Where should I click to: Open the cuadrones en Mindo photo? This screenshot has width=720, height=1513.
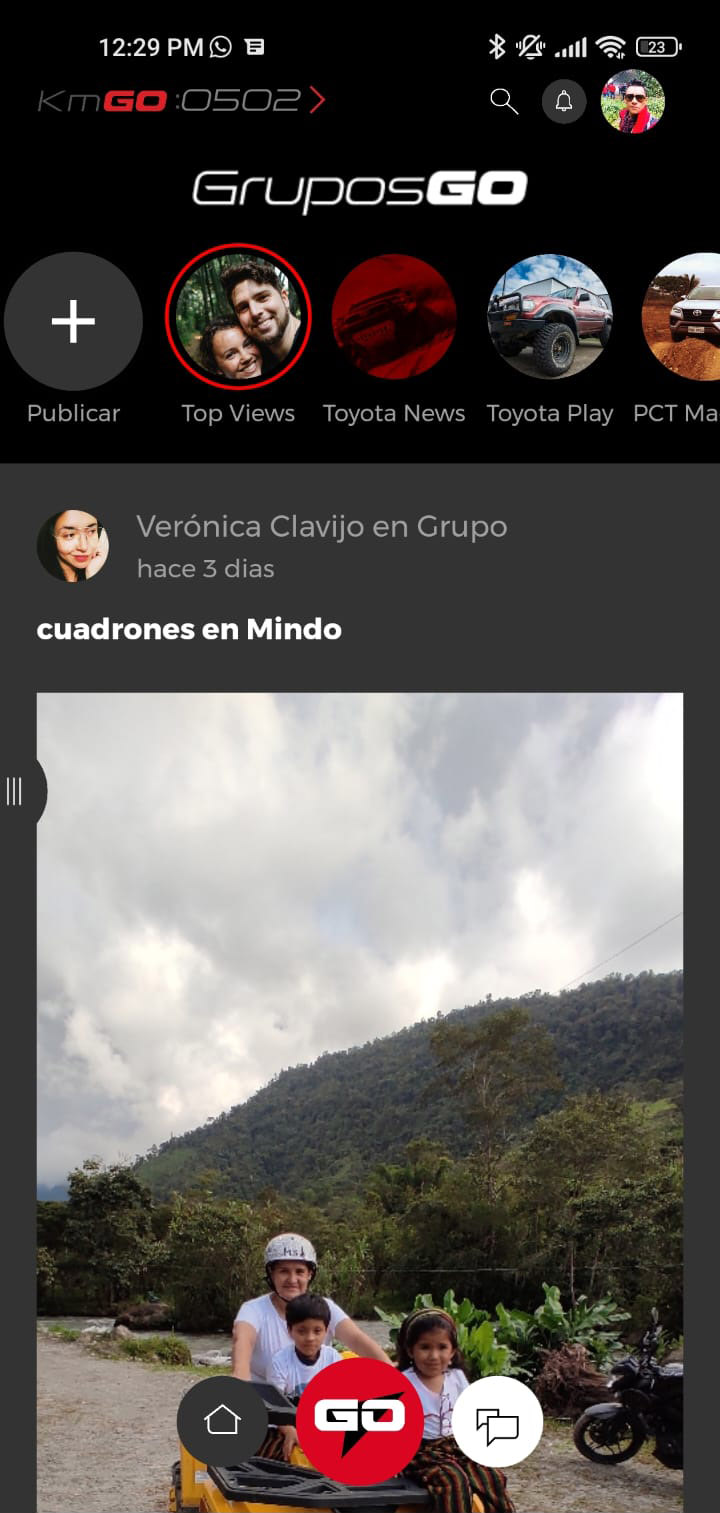360,1000
